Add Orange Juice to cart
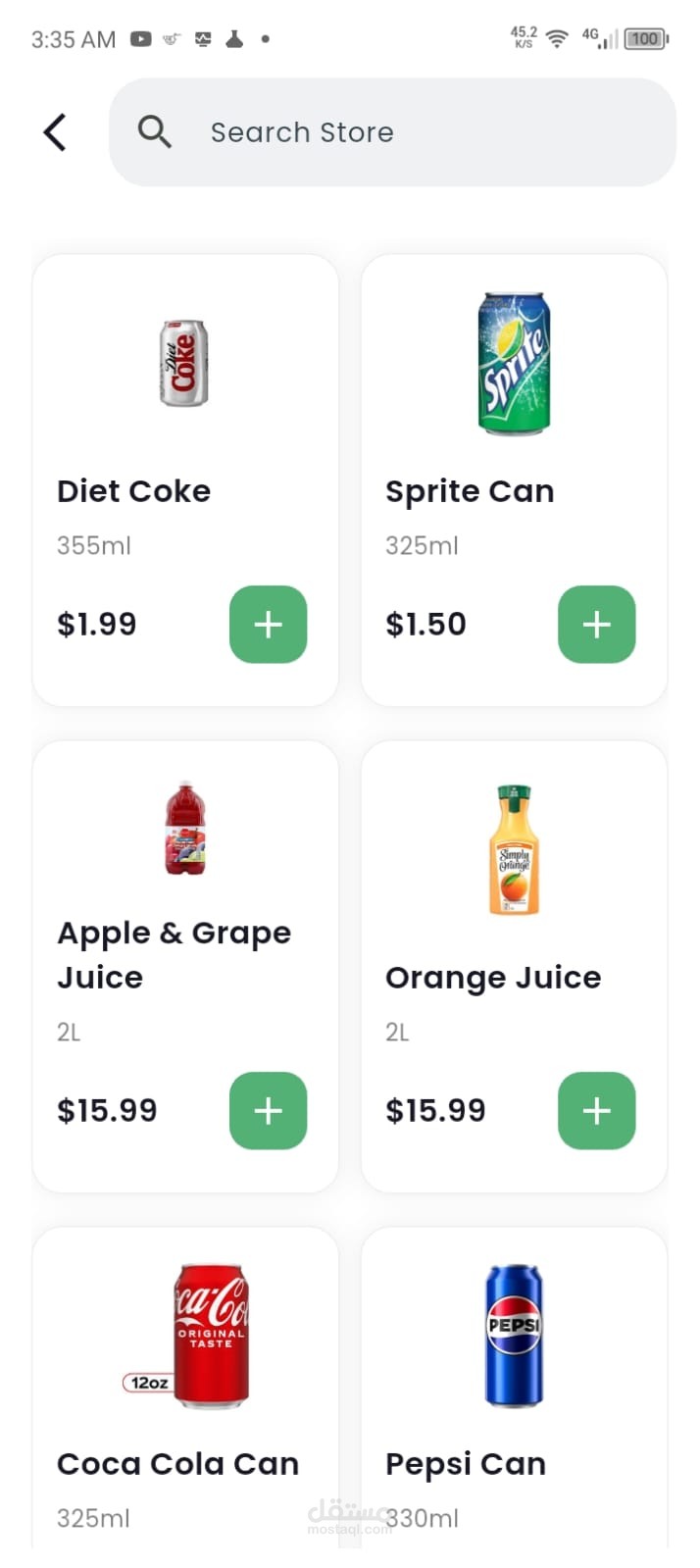Image resolution: width=700 pixels, height=1568 pixels. [596, 1110]
